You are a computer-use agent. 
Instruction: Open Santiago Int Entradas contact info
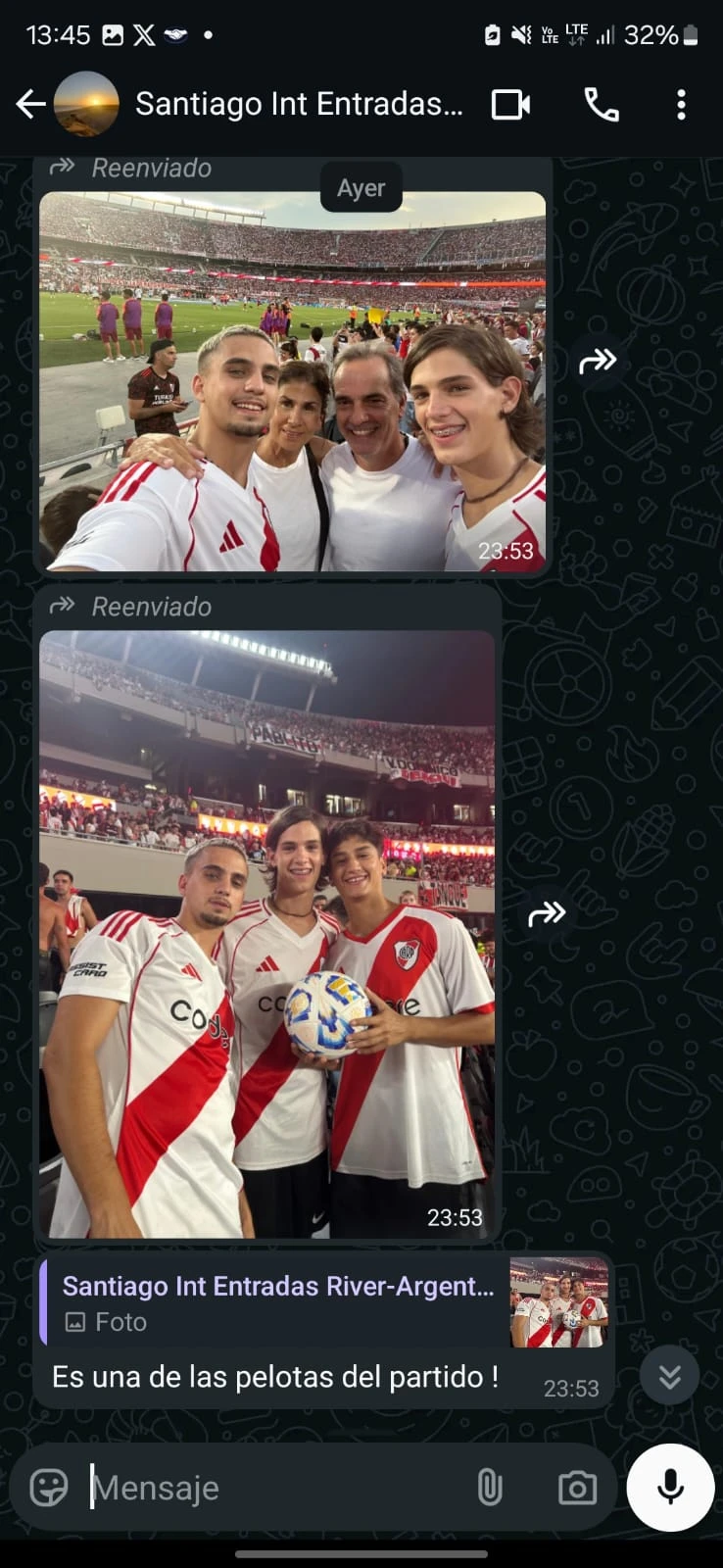(298, 104)
